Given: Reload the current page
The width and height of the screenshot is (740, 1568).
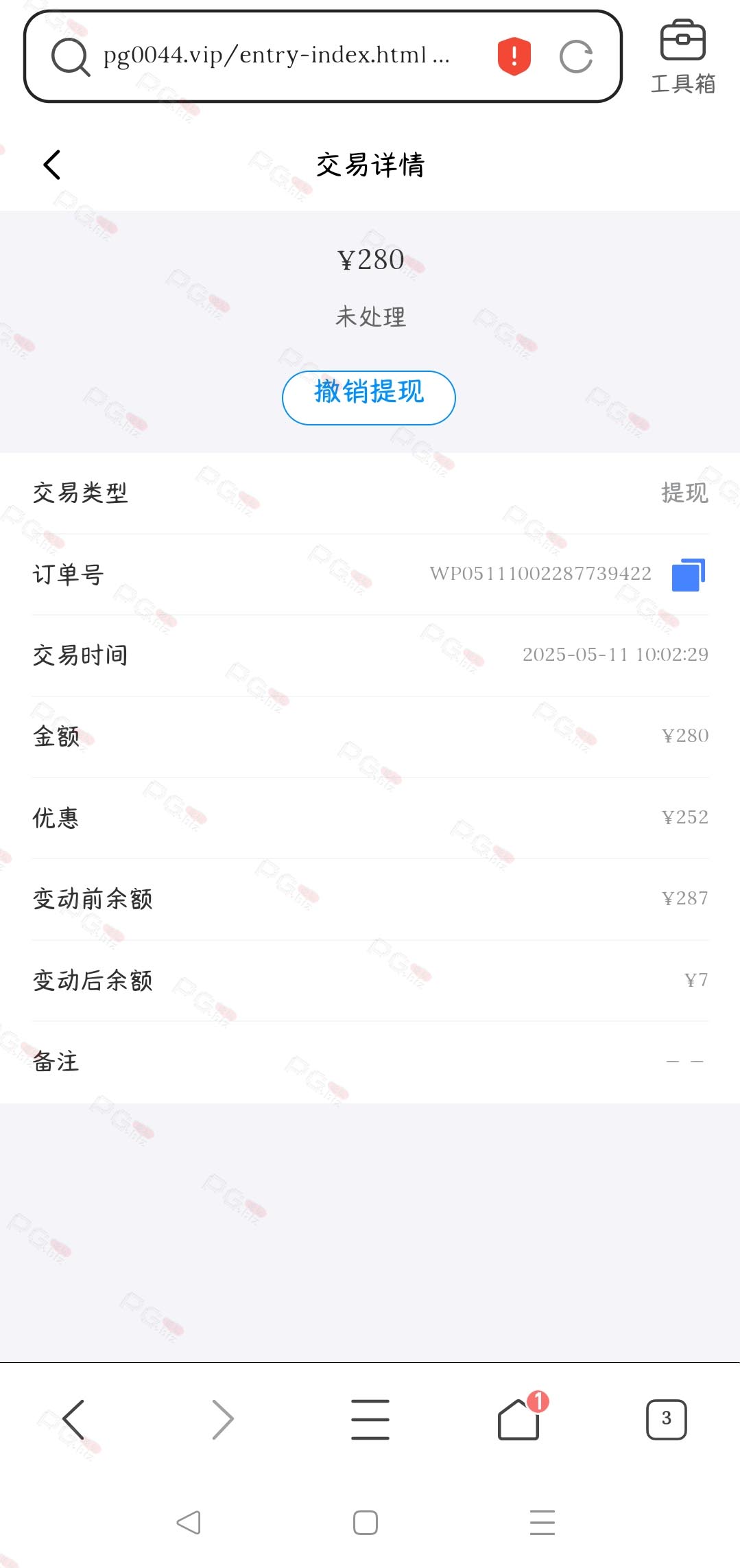Looking at the screenshot, I should [x=576, y=56].
